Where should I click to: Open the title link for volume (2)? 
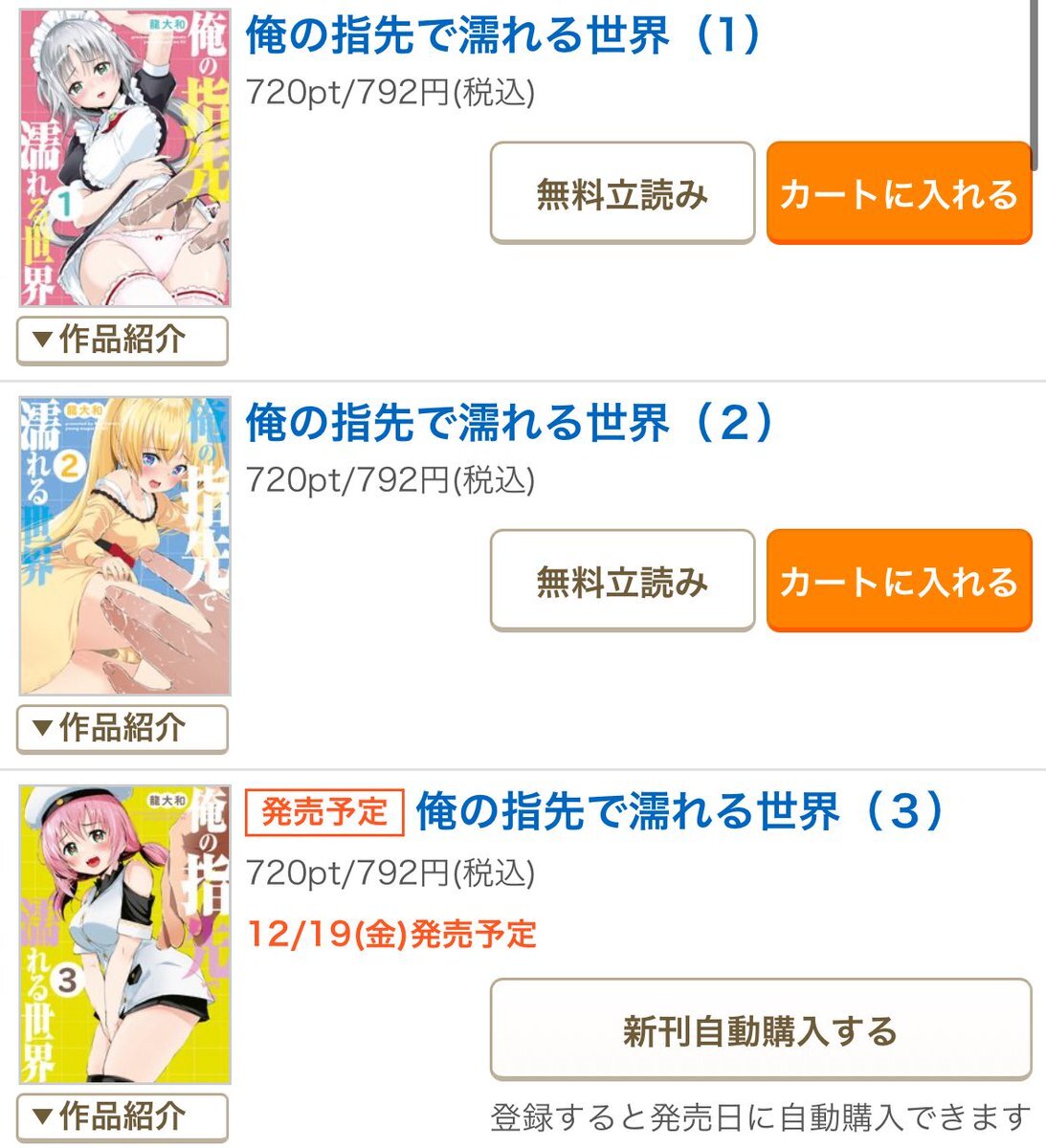pos(509,423)
